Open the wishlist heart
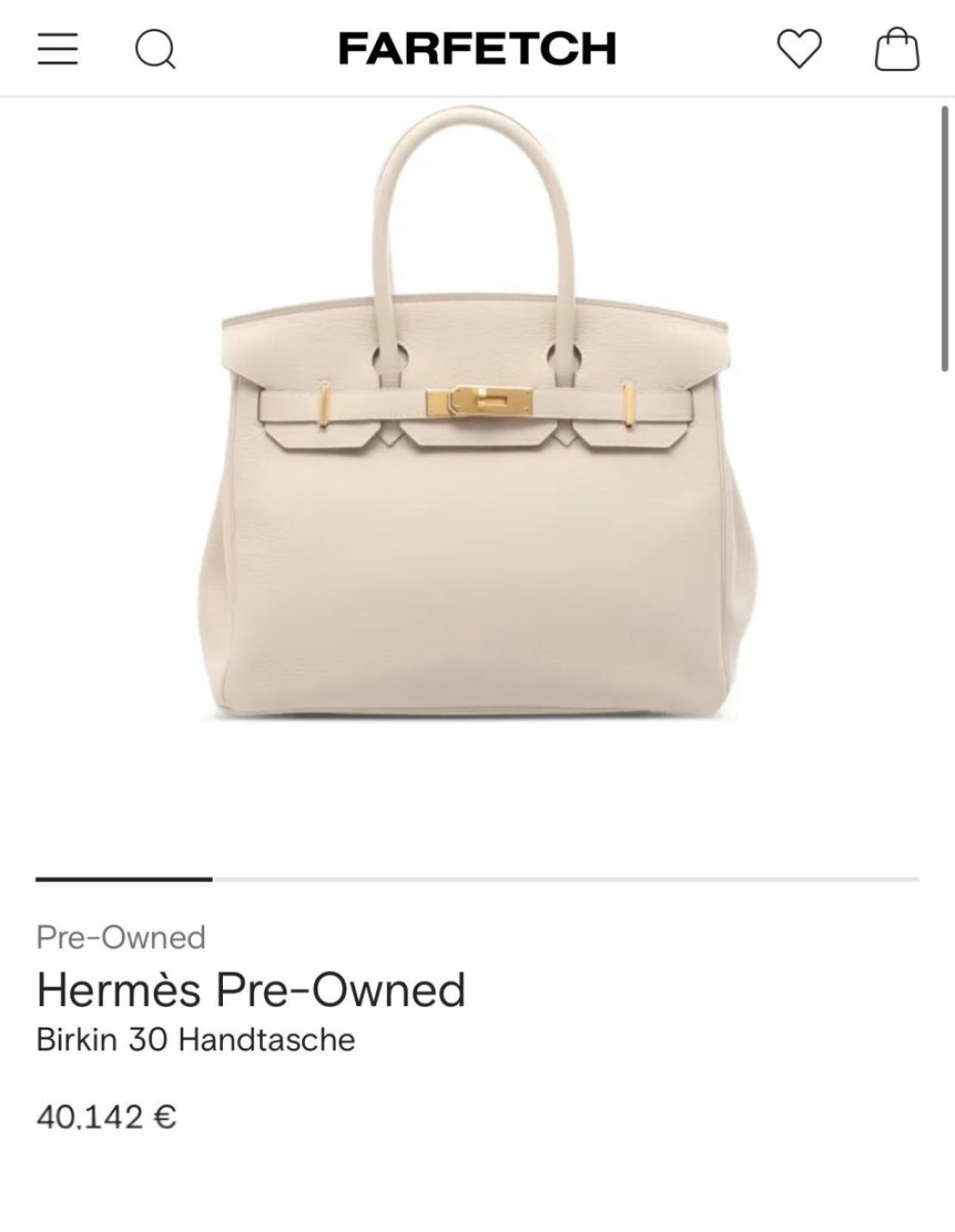Image resolution: width=955 pixels, height=1232 pixels. (x=799, y=48)
